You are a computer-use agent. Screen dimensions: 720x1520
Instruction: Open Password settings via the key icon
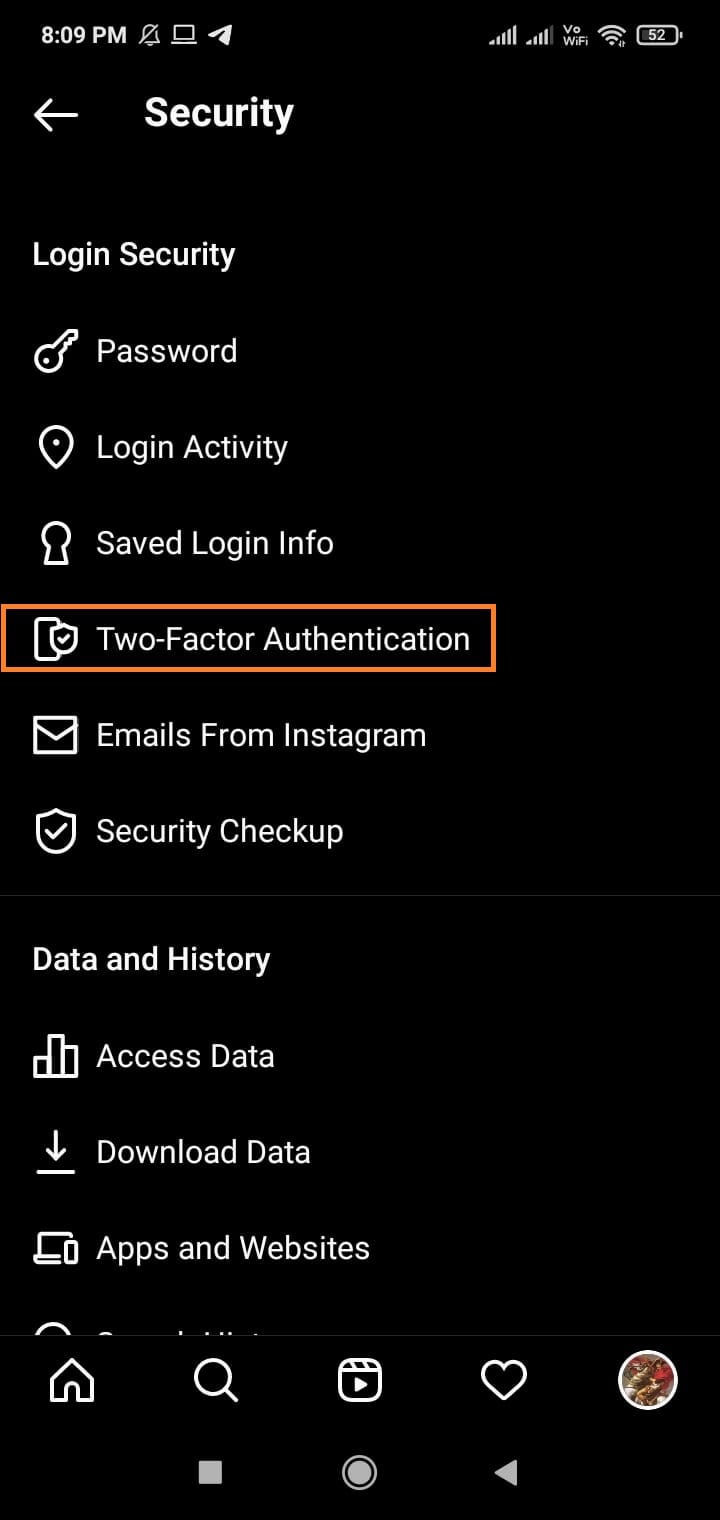coord(55,351)
